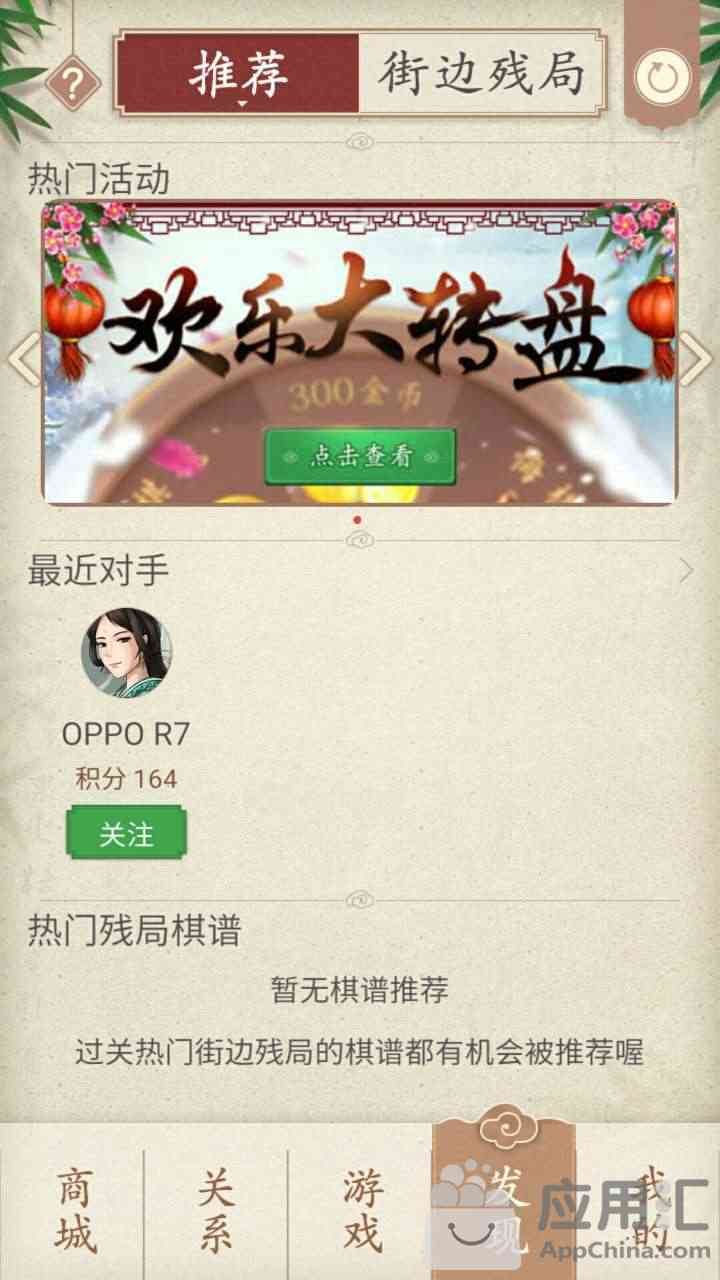Select the 推荐 tab
Image resolution: width=720 pixels, height=1280 pixels.
[238, 75]
